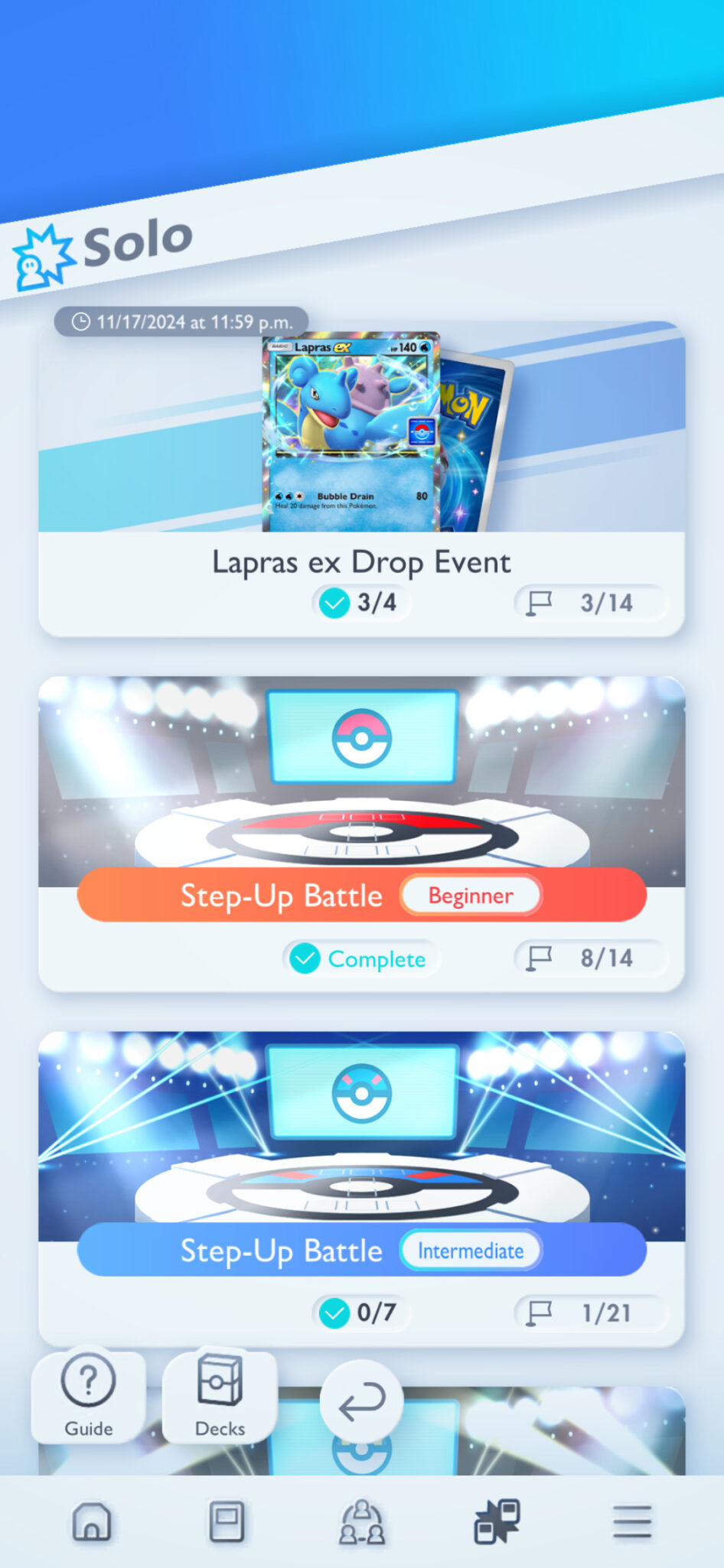Open the hamburger menu tab

click(x=631, y=1521)
